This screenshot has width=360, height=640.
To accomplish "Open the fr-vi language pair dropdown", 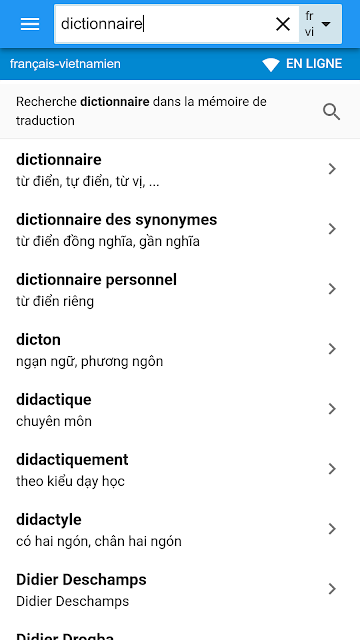I will coord(320,24).
